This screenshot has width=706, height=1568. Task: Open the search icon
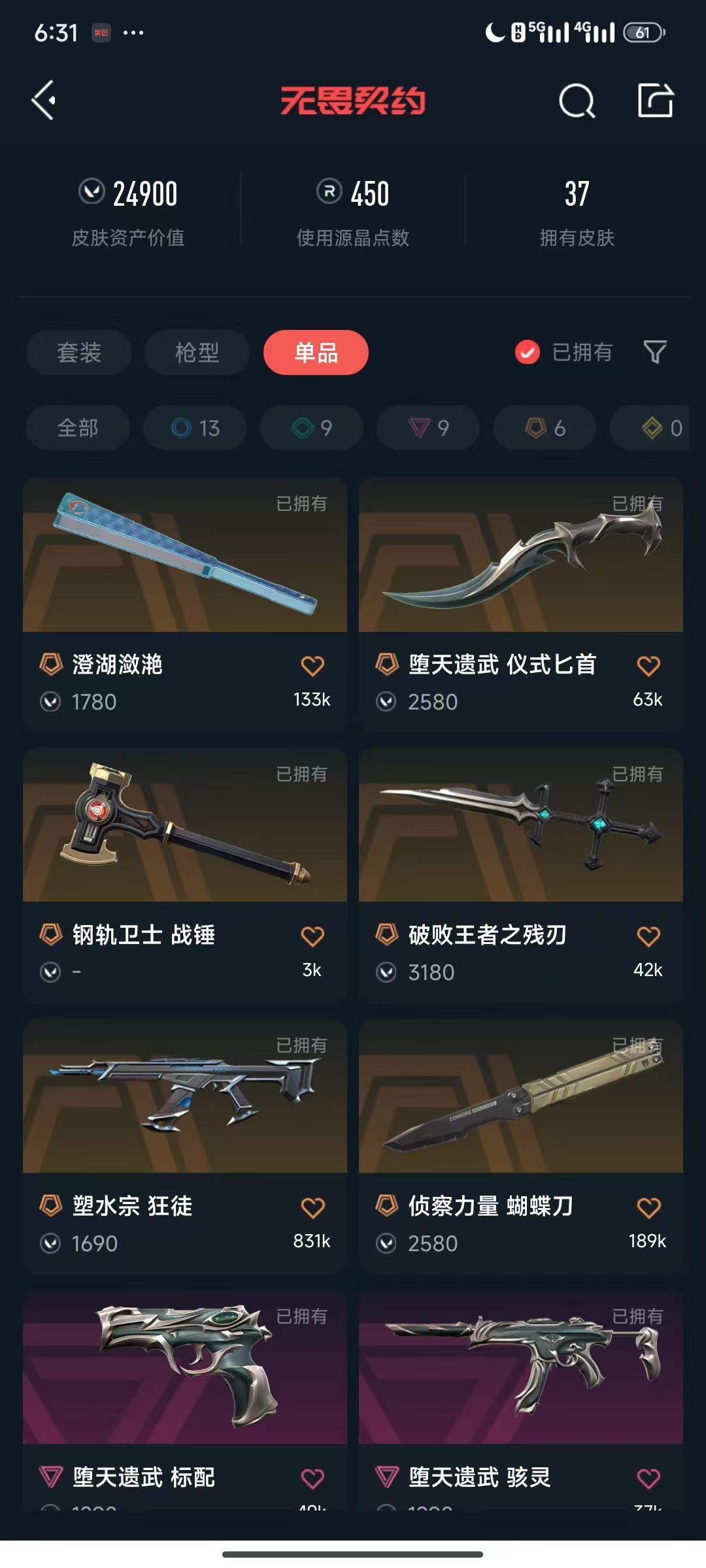[x=577, y=101]
